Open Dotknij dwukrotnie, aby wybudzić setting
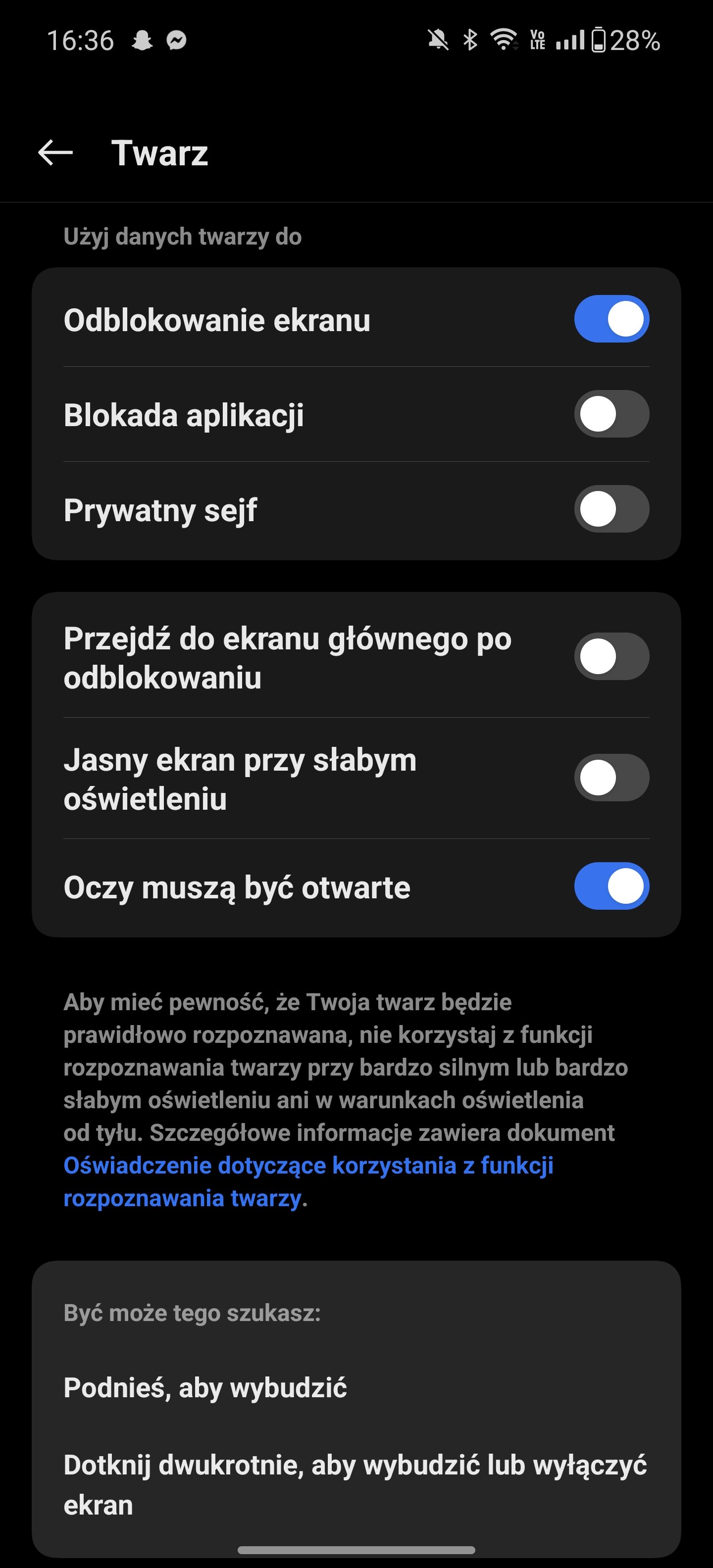Screen dimensions: 713x1568 (x=356, y=1485)
